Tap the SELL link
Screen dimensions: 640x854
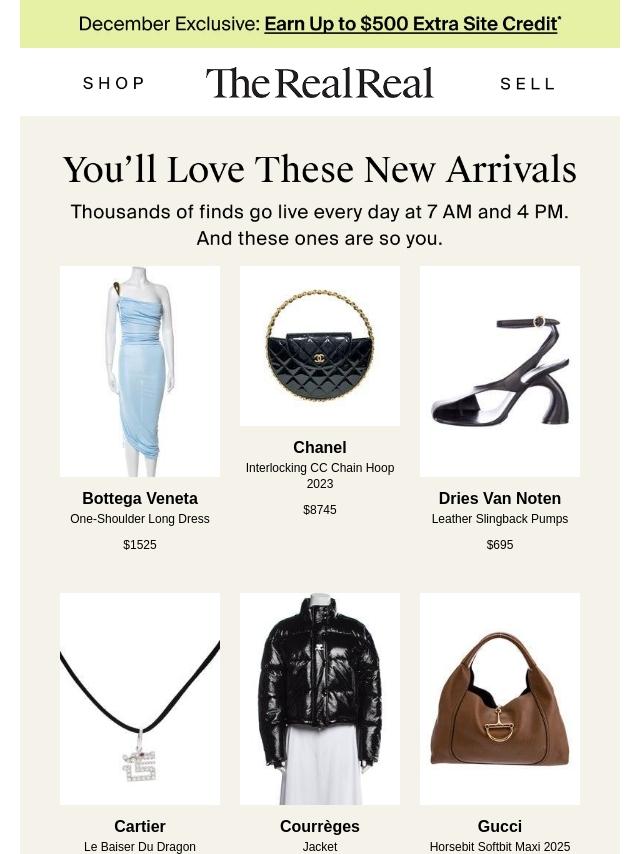(x=527, y=84)
